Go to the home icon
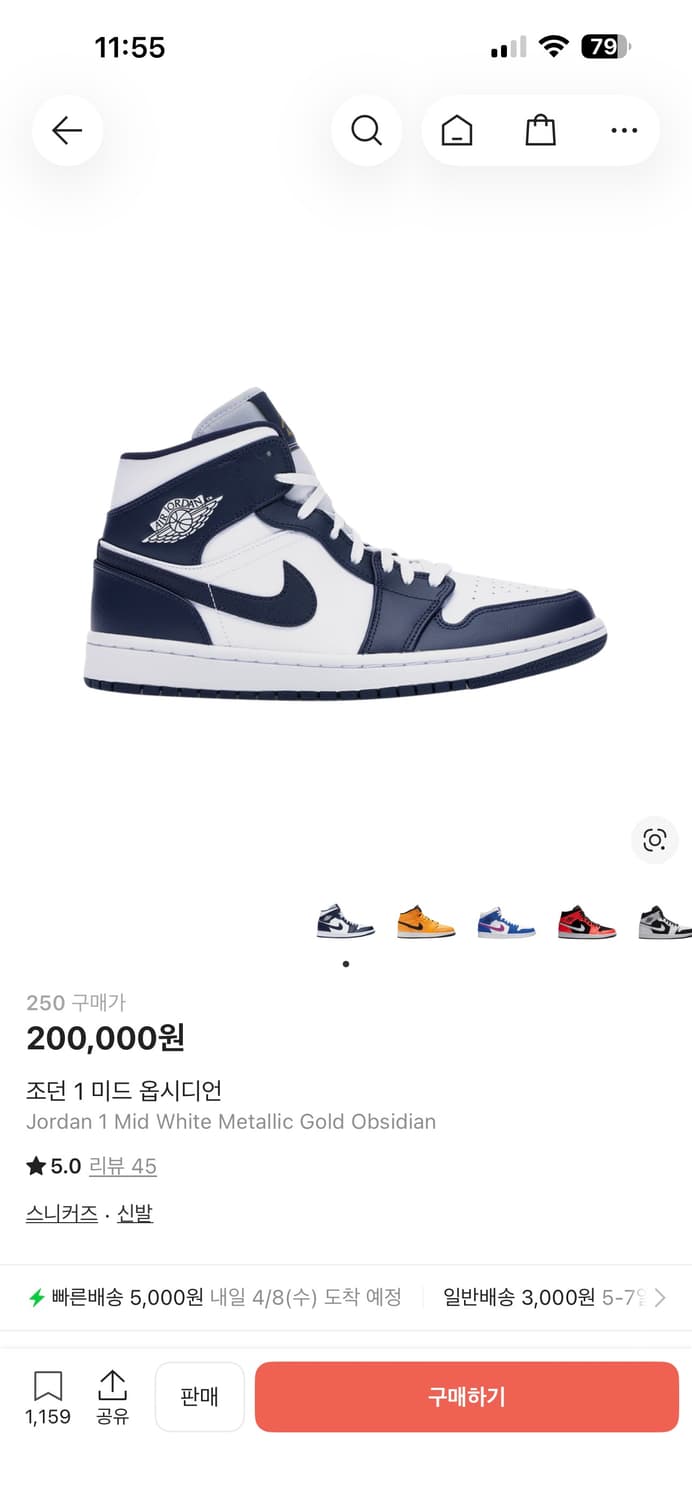This screenshot has width=692, height=1500. pyautogui.click(x=457, y=130)
